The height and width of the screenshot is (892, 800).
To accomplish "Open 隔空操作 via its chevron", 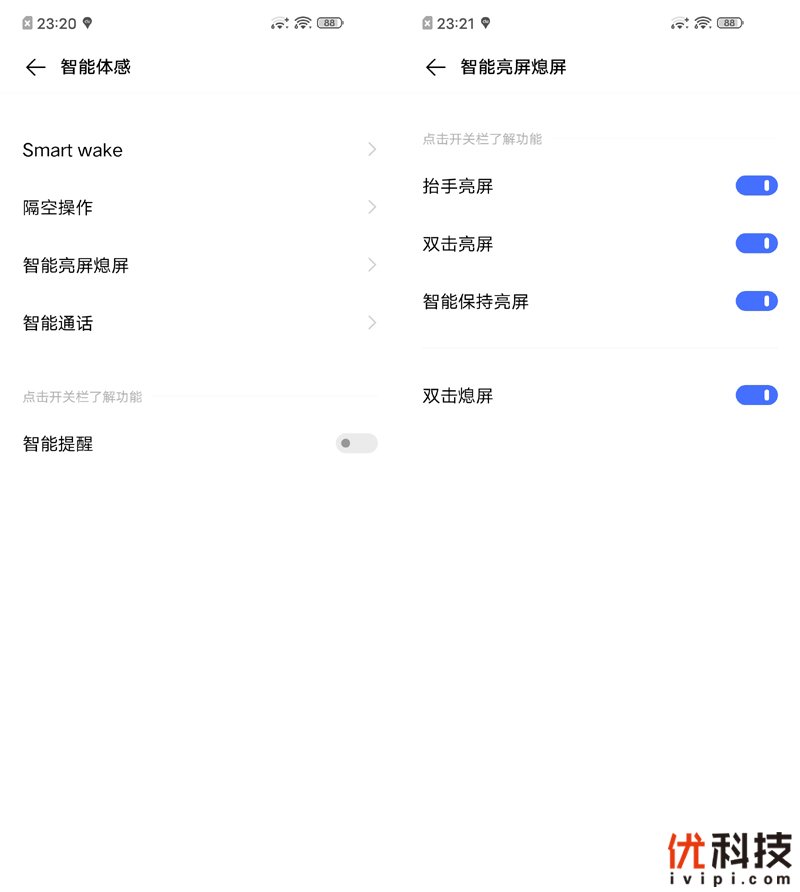I will (x=371, y=207).
